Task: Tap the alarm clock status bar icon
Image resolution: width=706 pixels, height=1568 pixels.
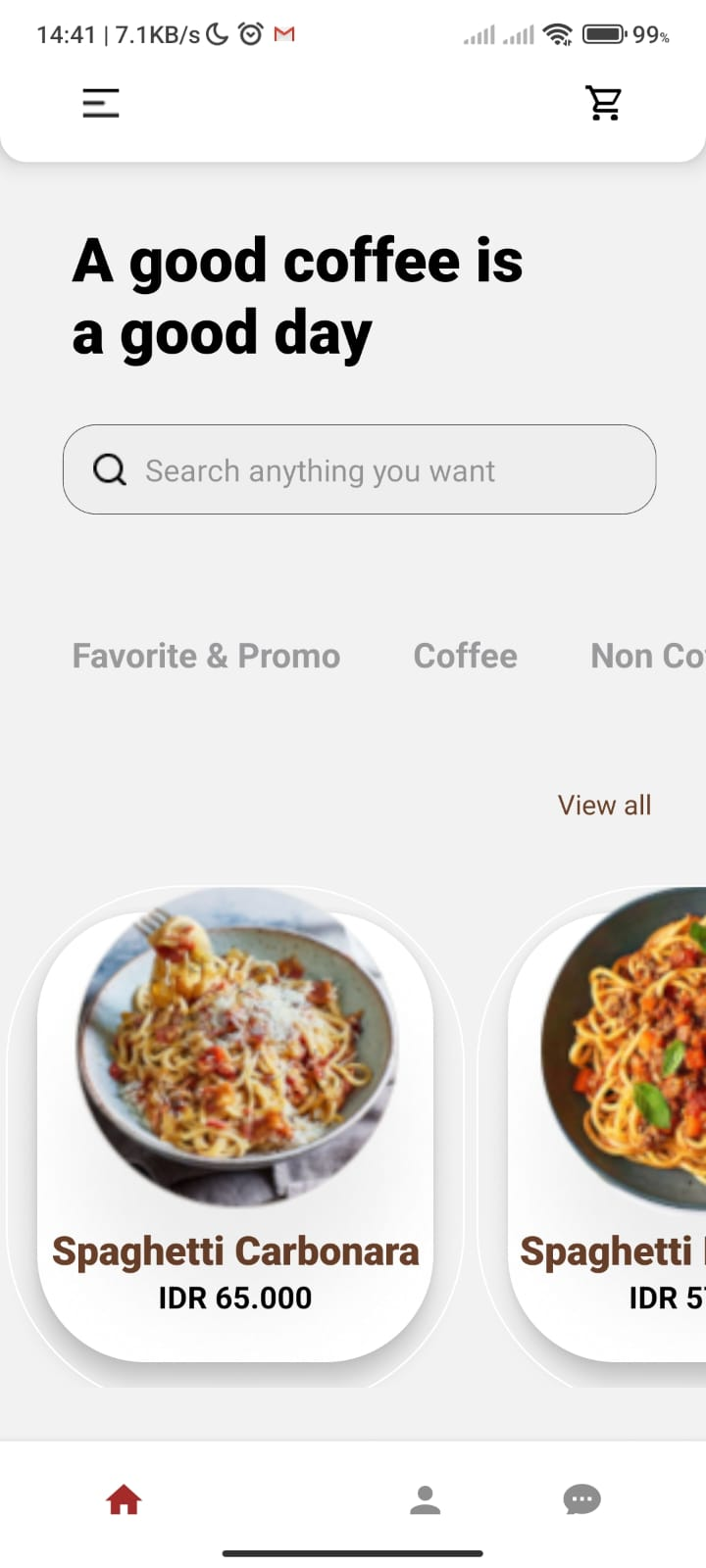Action: pyautogui.click(x=251, y=32)
